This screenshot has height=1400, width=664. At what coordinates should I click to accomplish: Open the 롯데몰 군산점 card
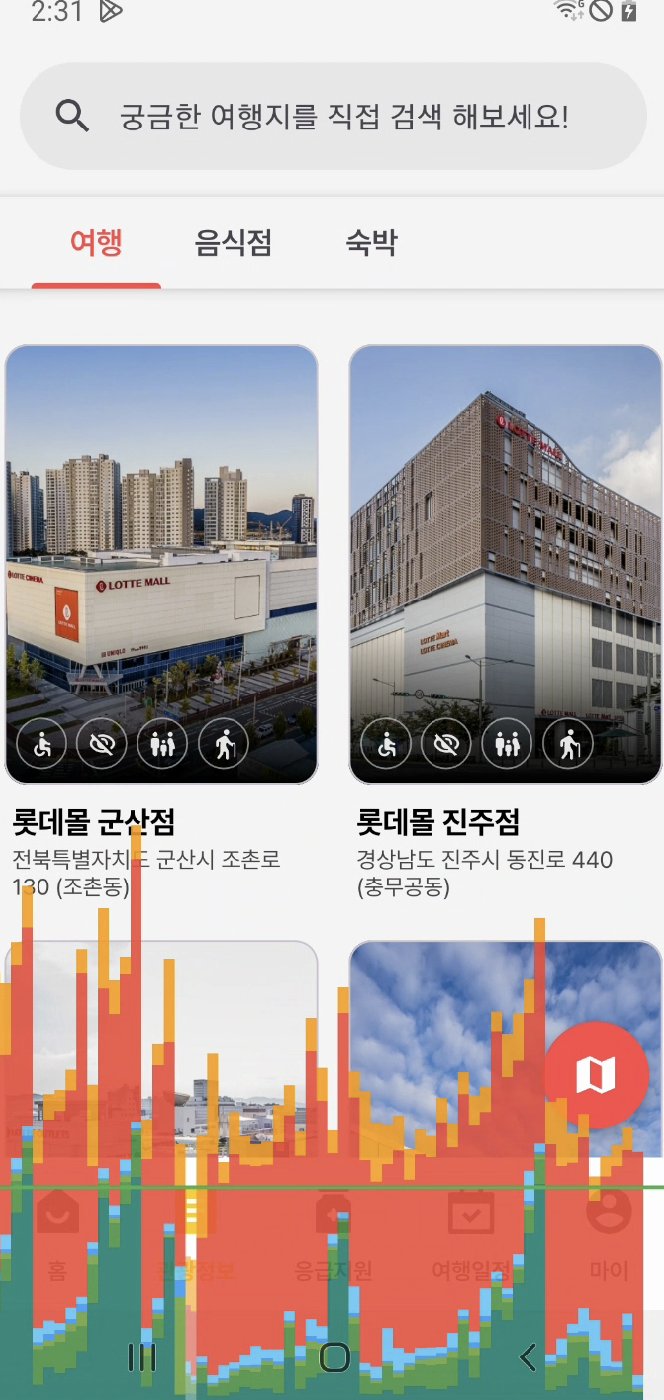(161, 564)
